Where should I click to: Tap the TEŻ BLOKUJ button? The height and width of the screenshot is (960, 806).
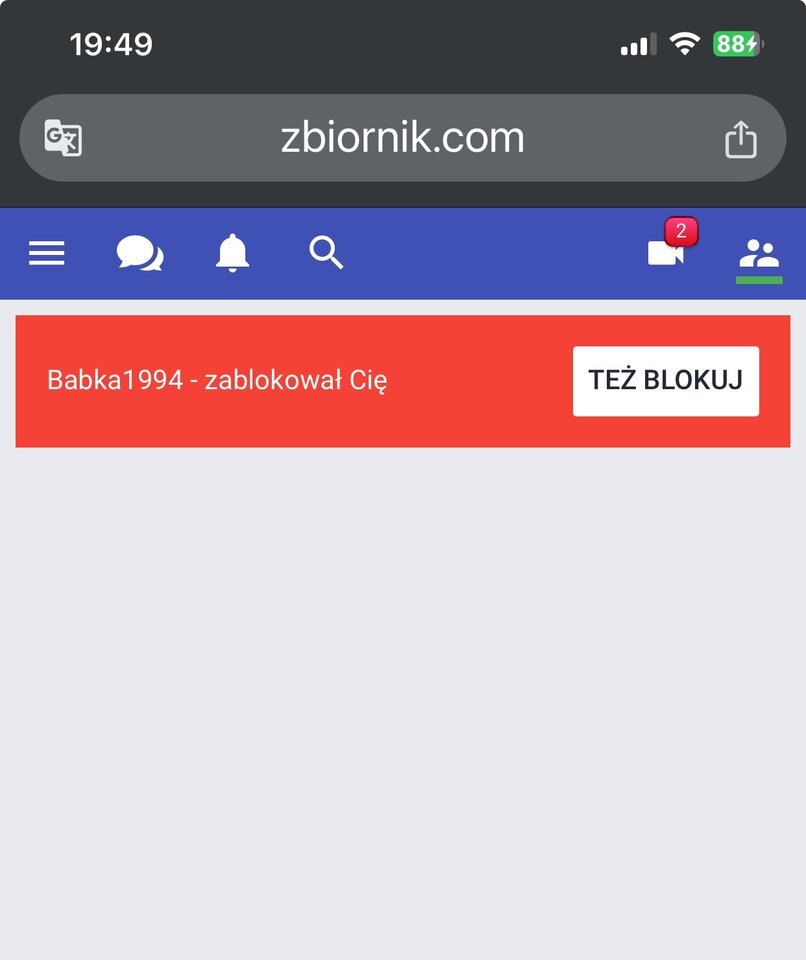665,381
